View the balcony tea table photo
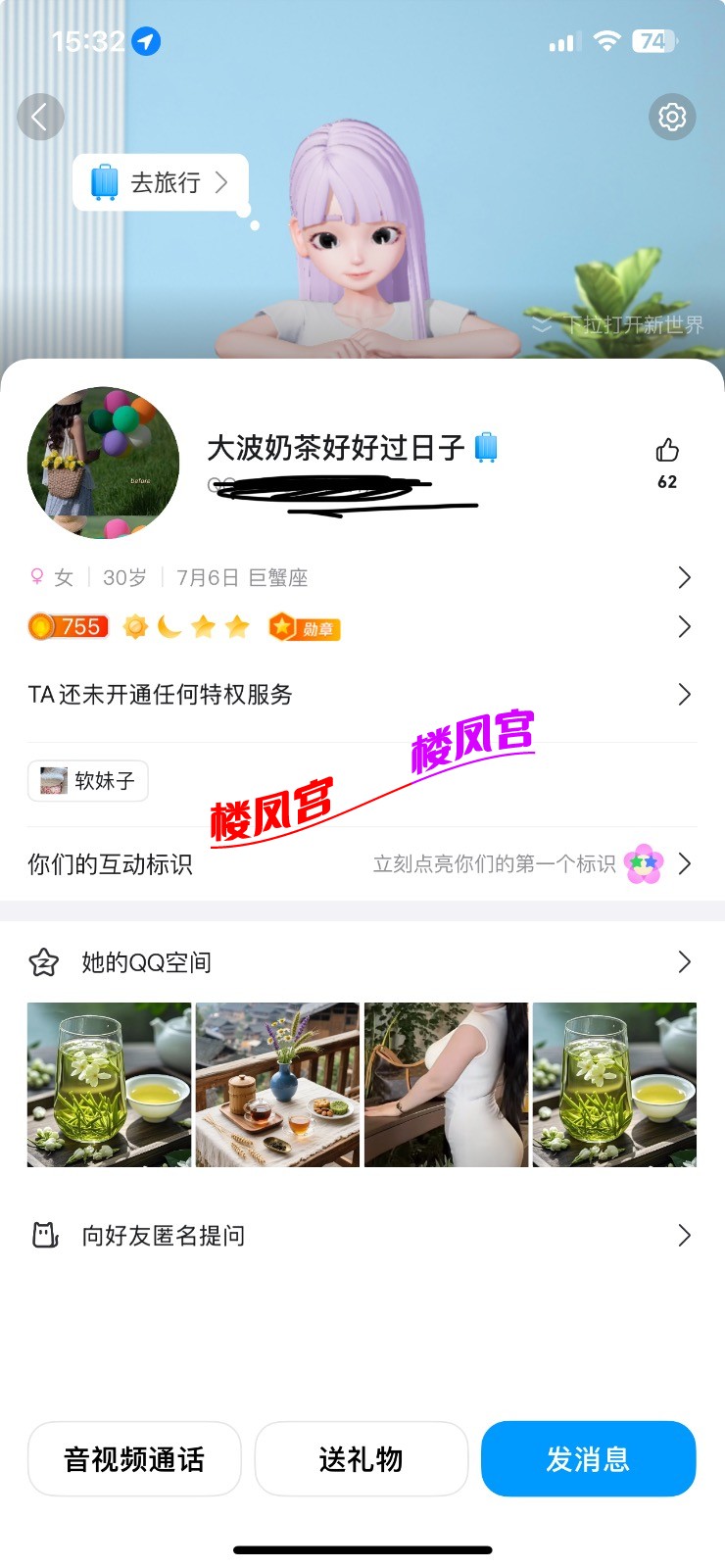The width and height of the screenshot is (725, 1568). 278,1085
